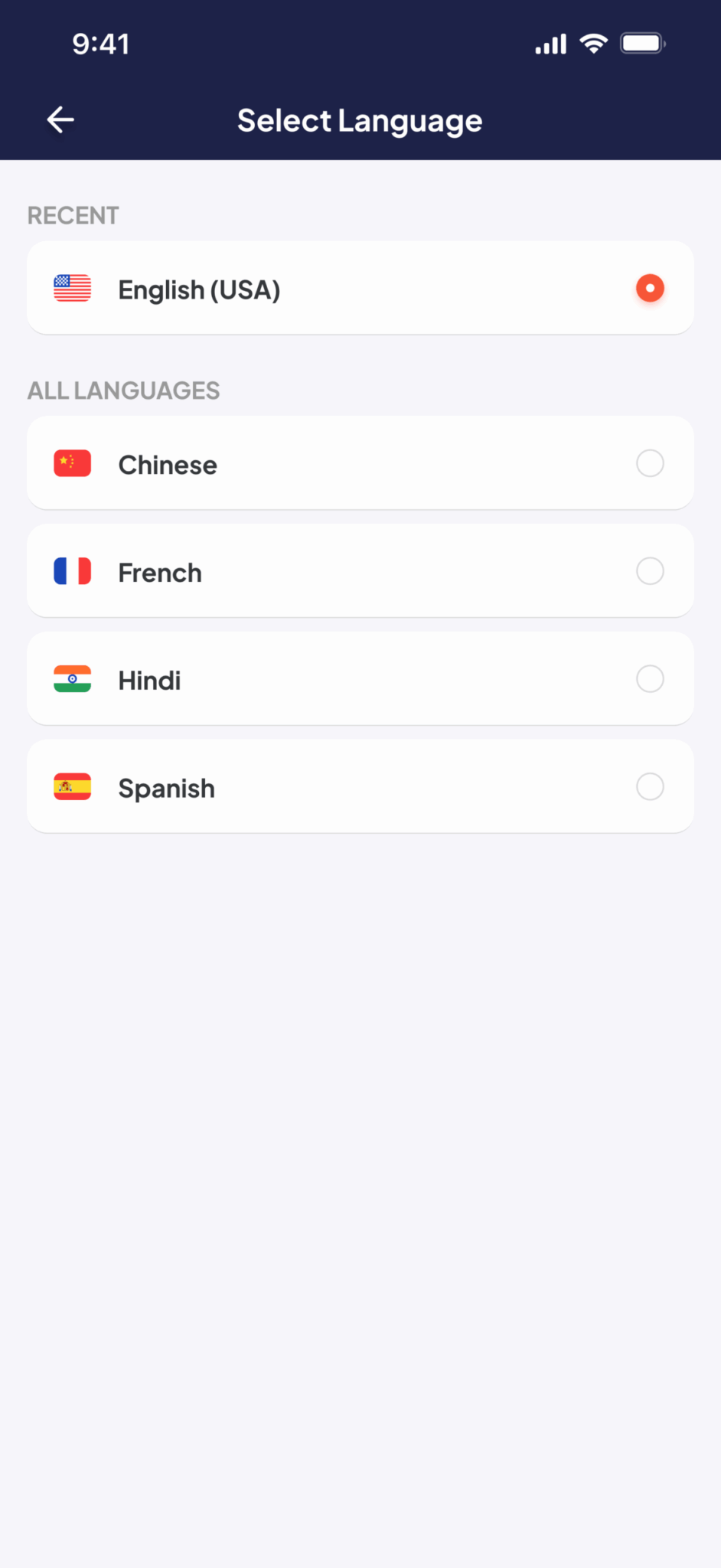Pick Hindi as the language
Screen dimensions: 721x1568
click(360, 679)
